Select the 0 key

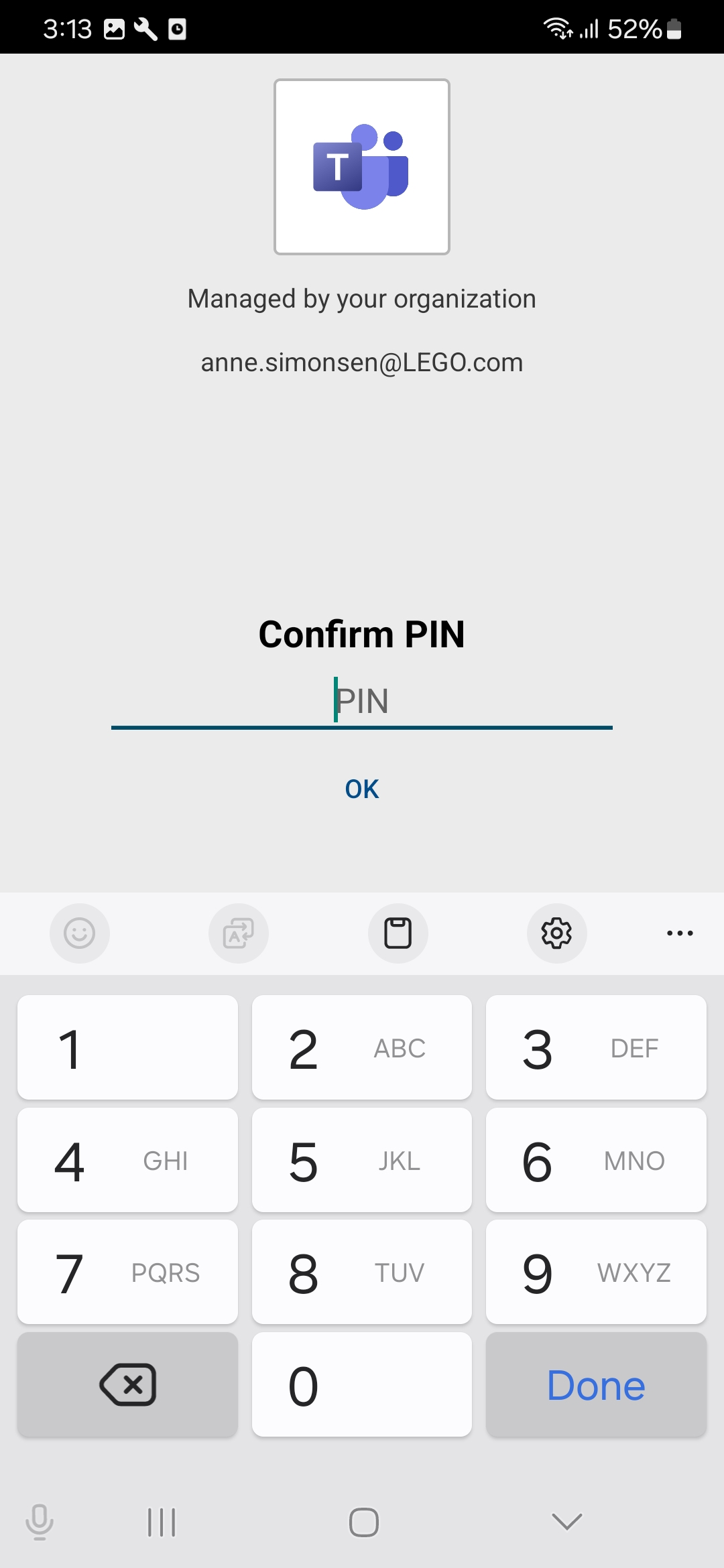362,1385
